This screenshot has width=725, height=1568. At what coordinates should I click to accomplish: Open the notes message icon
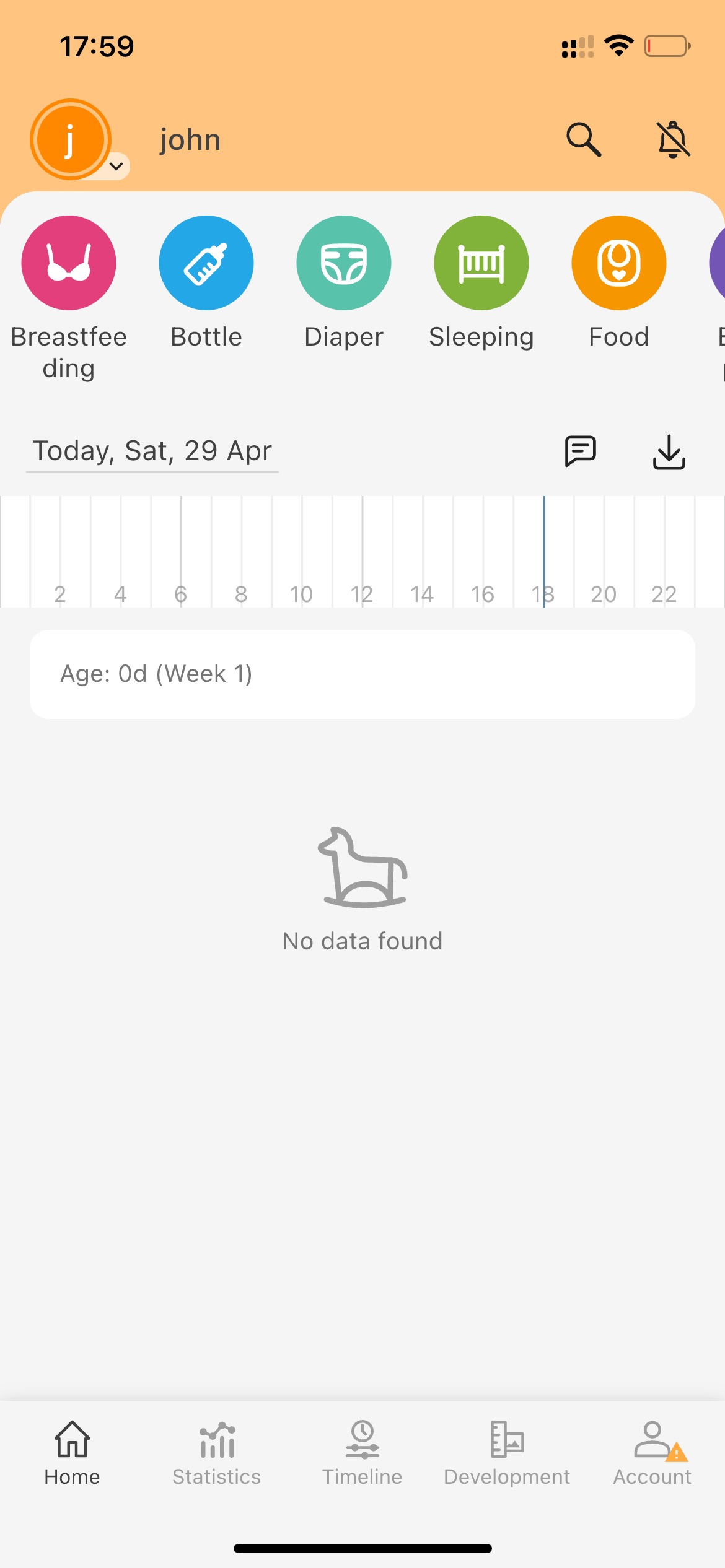[581, 451]
